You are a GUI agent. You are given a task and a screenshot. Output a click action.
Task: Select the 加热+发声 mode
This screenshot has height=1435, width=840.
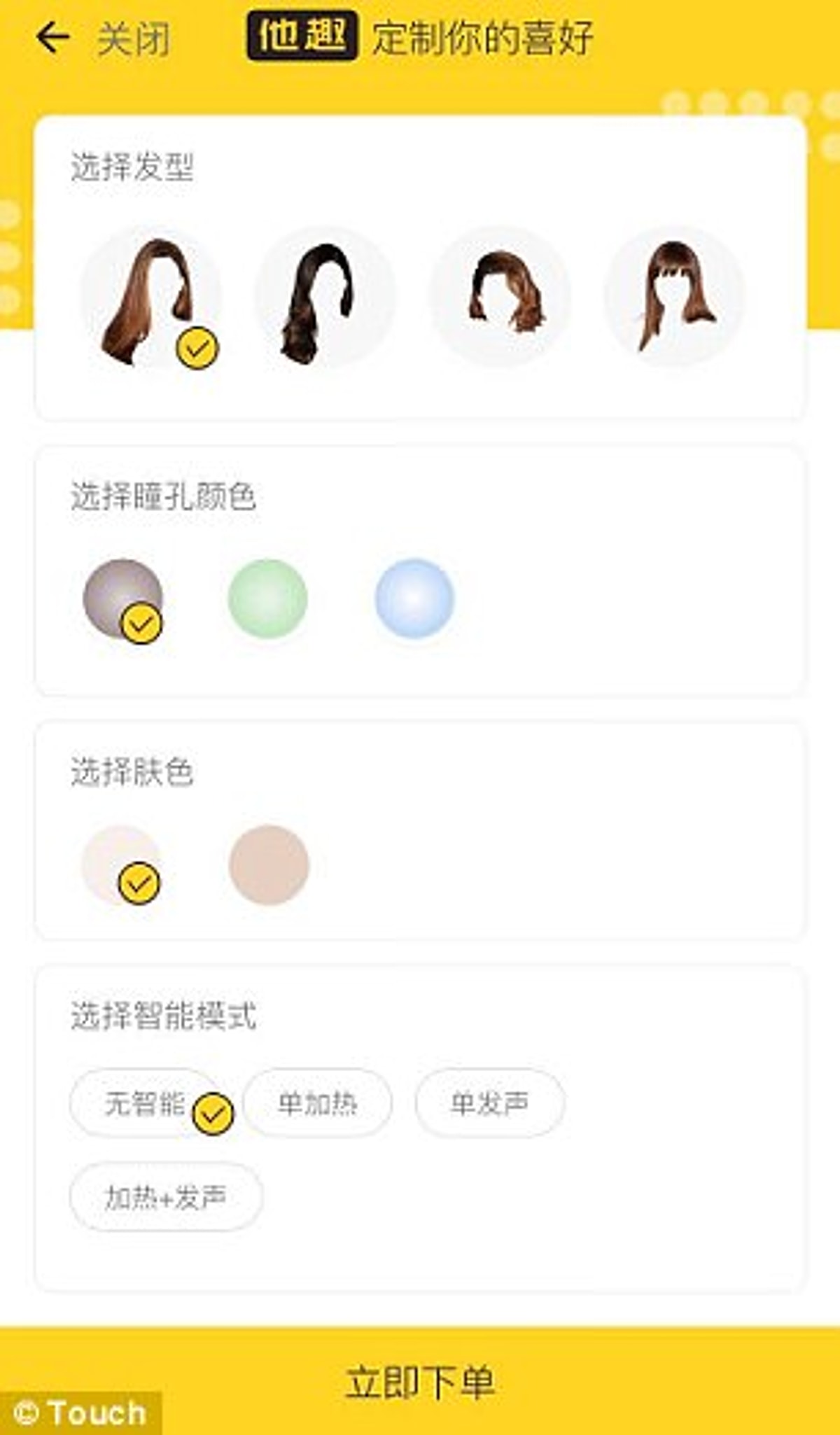coord(166,1198)
